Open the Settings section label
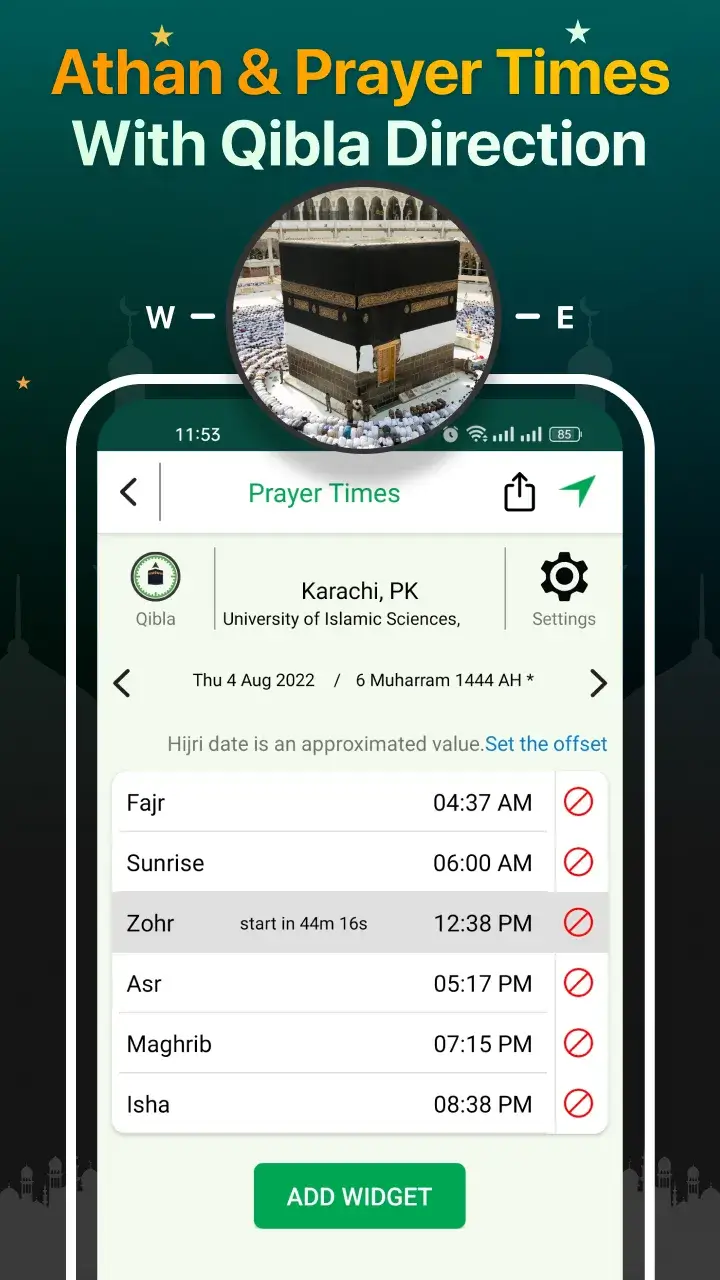The height and width of the screenshot is (1280, 720). 563,618
